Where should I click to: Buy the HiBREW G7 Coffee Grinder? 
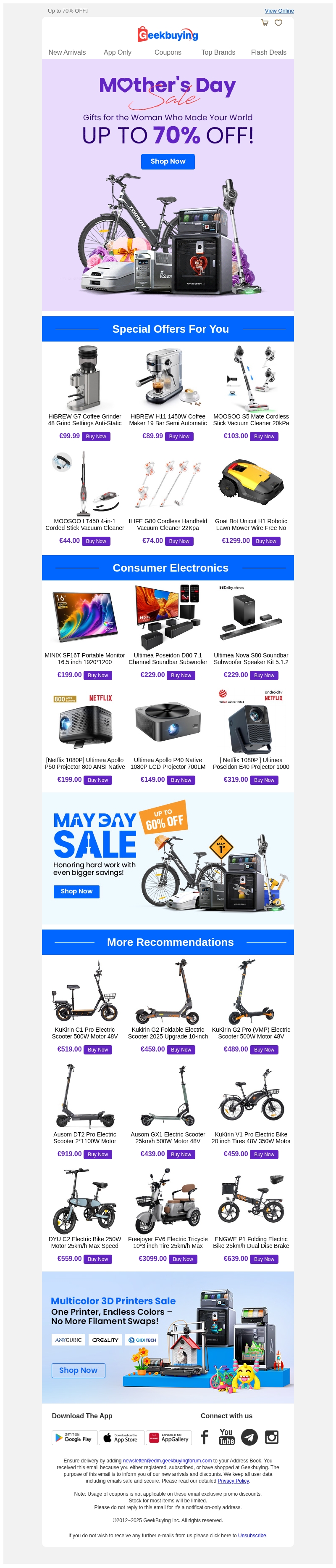click(96, 437)
